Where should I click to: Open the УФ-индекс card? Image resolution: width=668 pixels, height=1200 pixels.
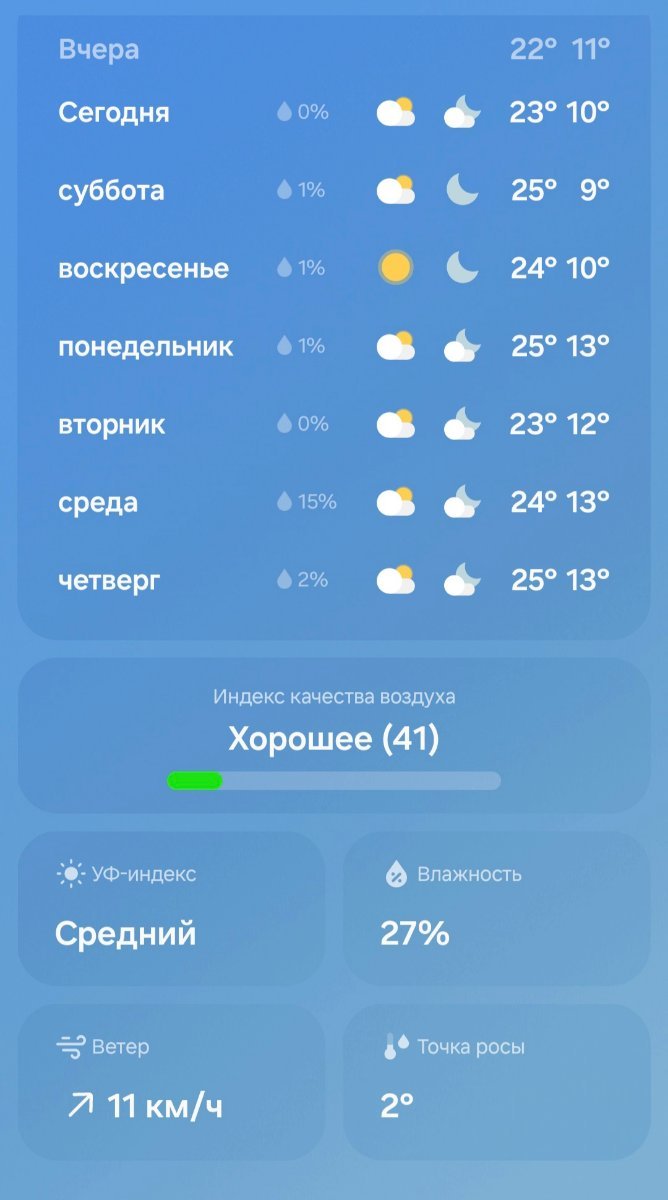pyautogui.click(x=171, y=908)
